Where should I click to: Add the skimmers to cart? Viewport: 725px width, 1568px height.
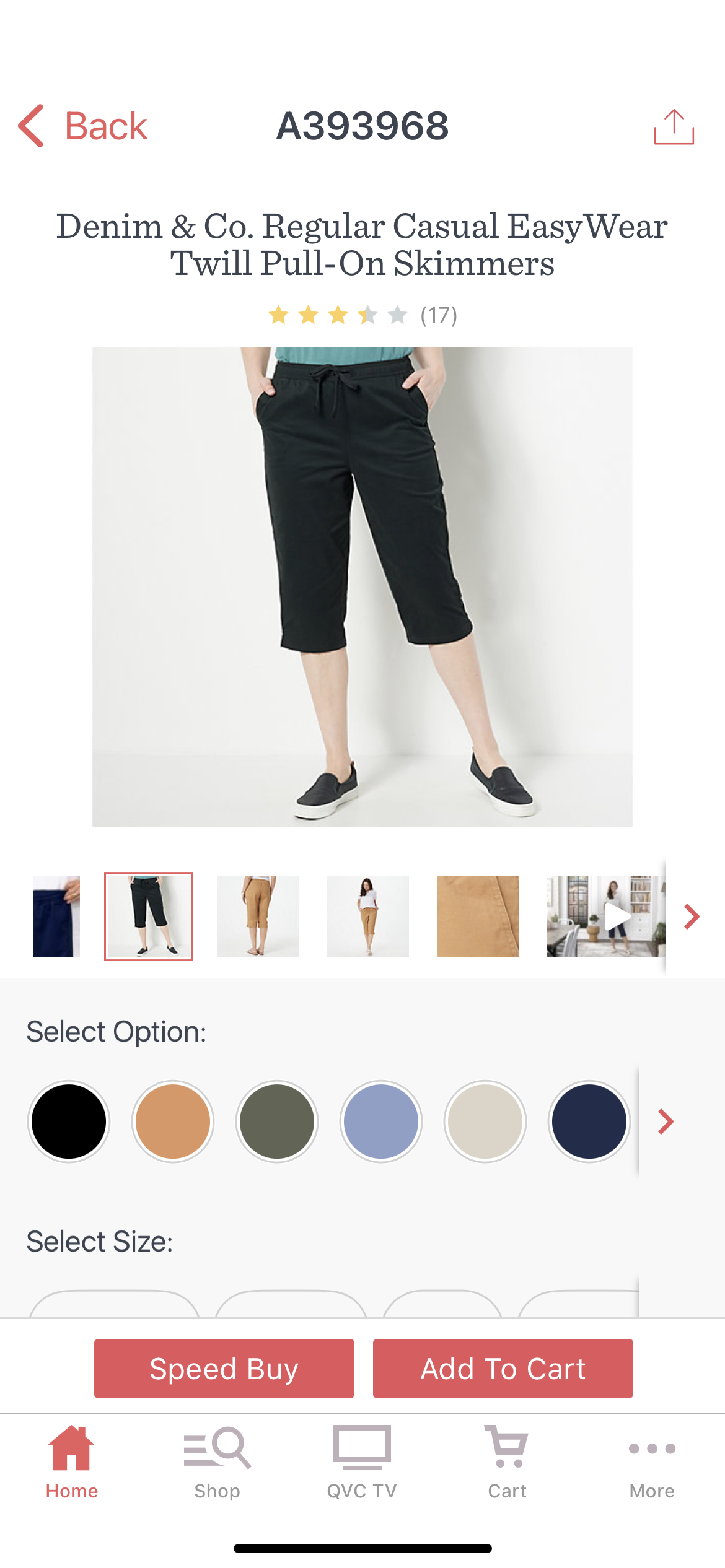[503, 1368]
